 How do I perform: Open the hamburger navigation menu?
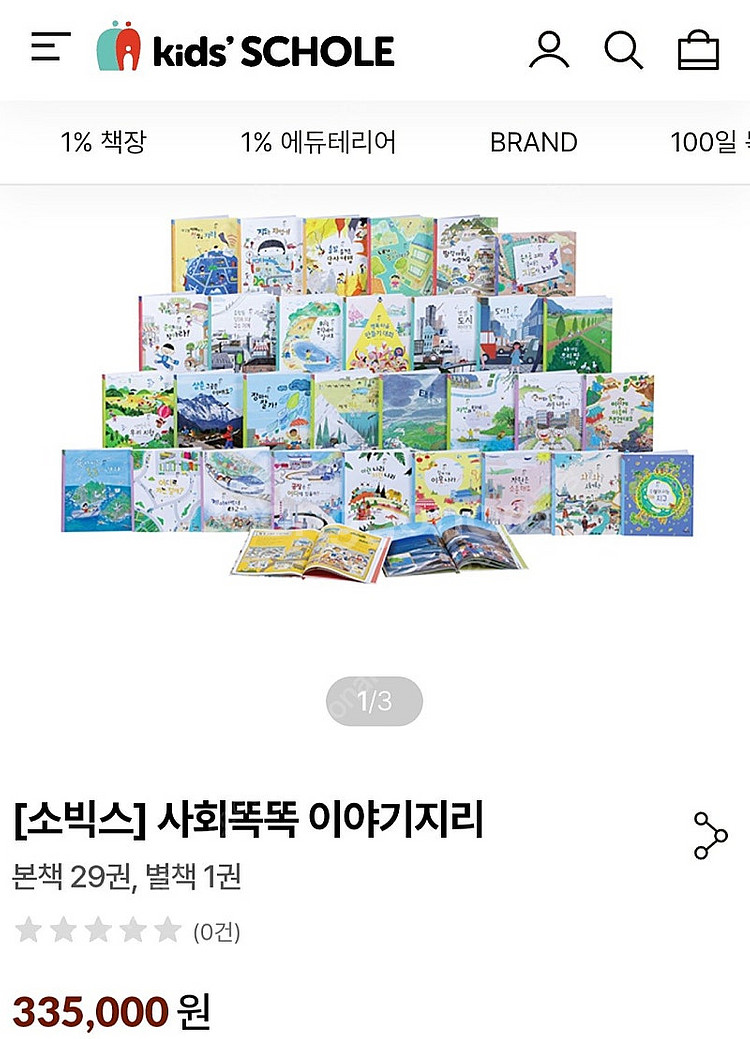50,48
